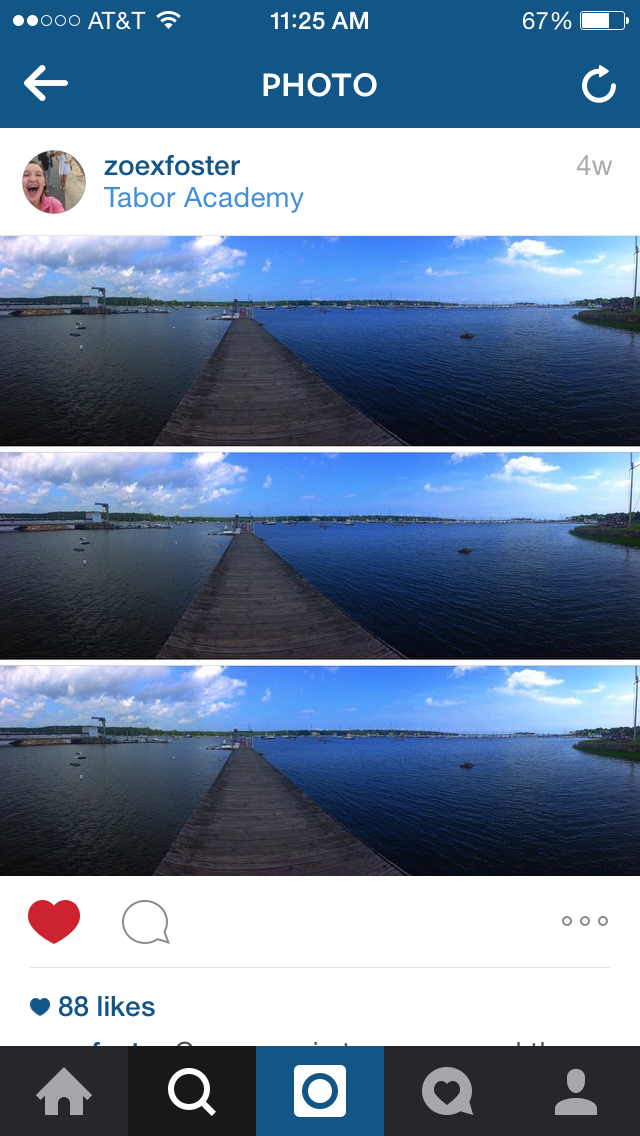Image resolution: width=640 pixels, height=1136 pixels.
Task: Switch to the Home tab
Action: click(x=64, y=1091)
